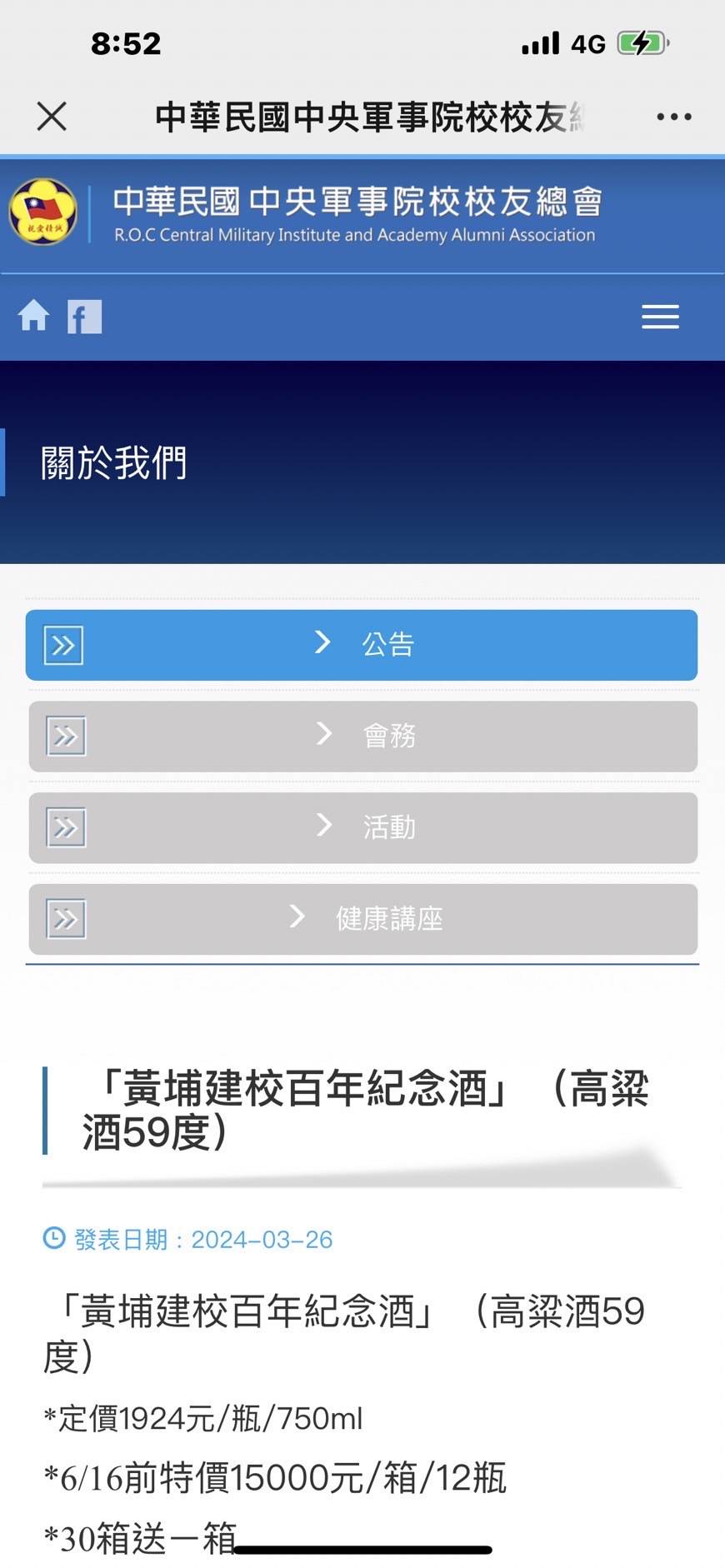Viewport: 725px width, 1568px height.
Task: Go to the site home page icon
Action: pyautogui.click(x=34, y=316)
